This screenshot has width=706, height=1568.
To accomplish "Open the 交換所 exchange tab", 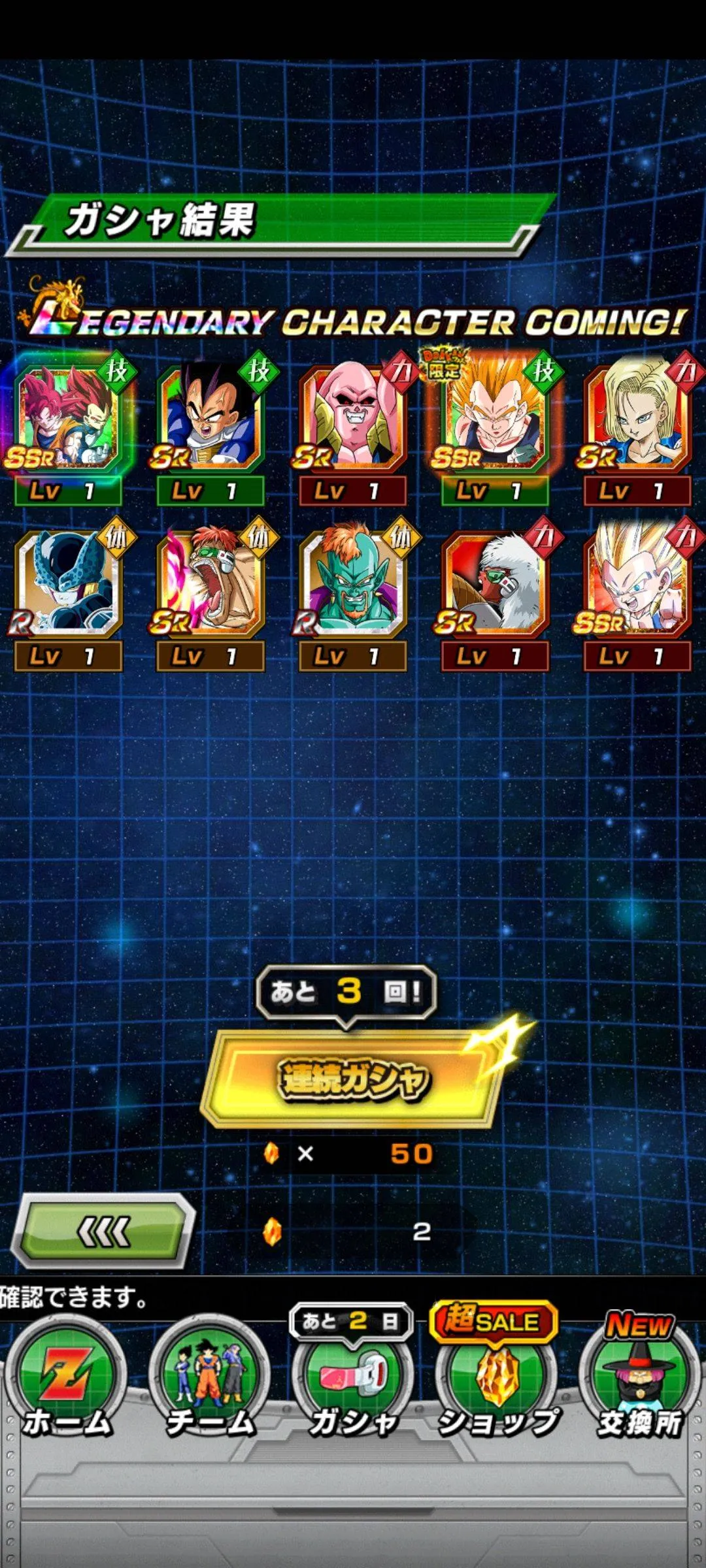I will [639, 1379].
